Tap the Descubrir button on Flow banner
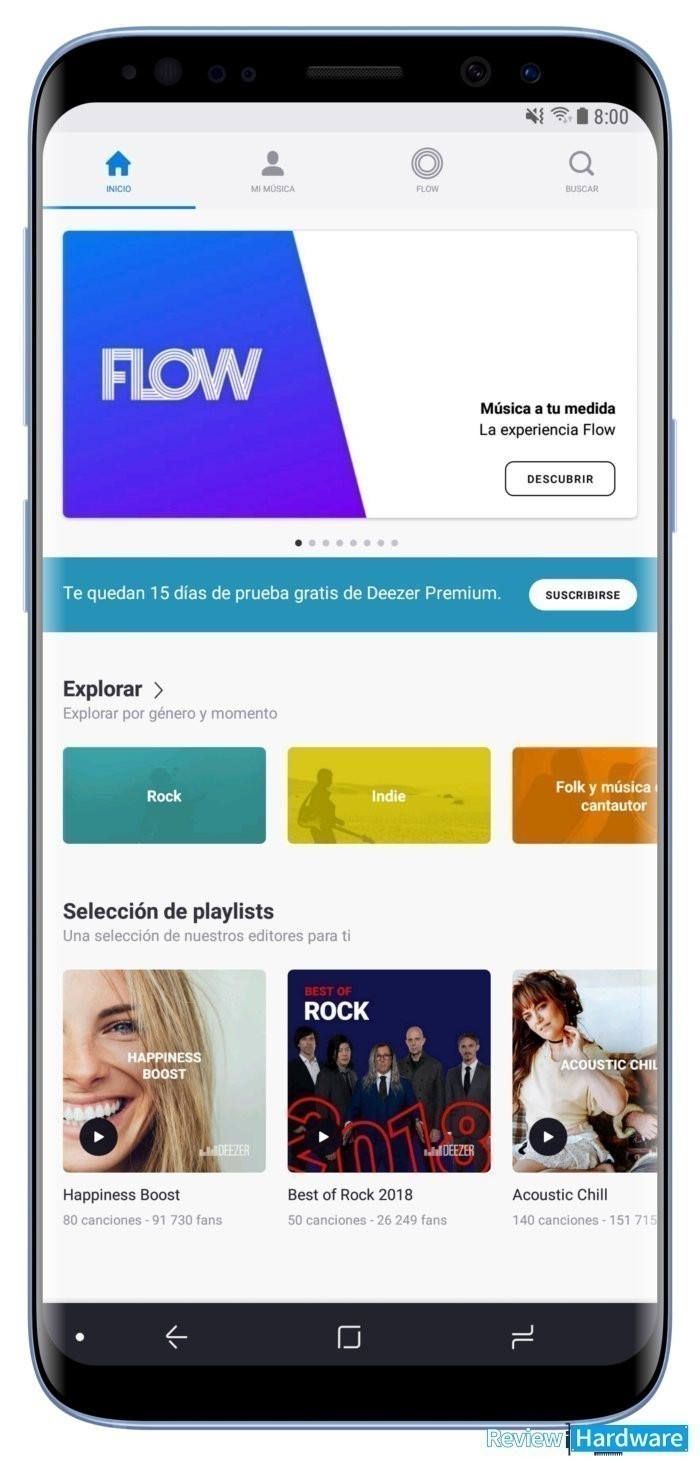 [560, 479]
